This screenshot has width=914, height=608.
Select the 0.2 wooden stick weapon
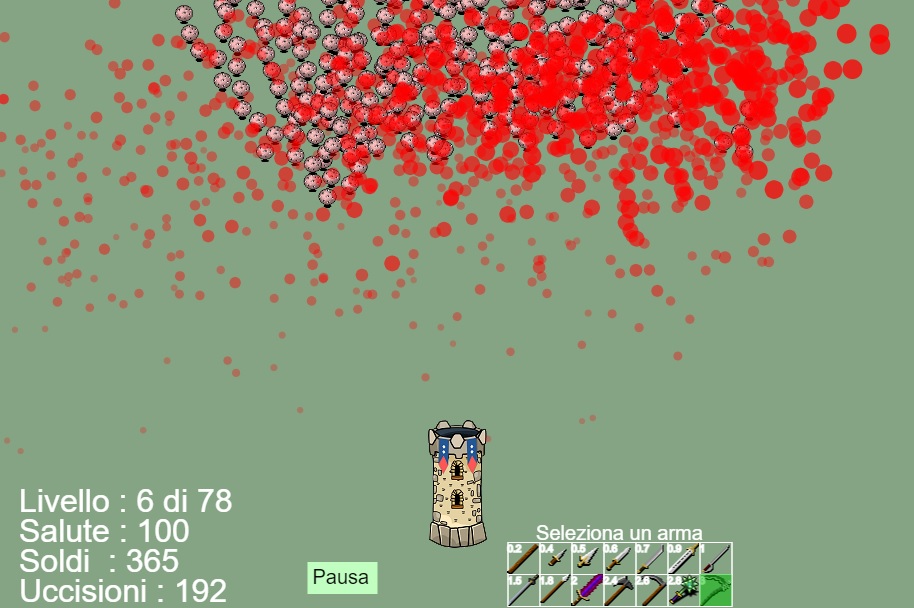point(522,558)
